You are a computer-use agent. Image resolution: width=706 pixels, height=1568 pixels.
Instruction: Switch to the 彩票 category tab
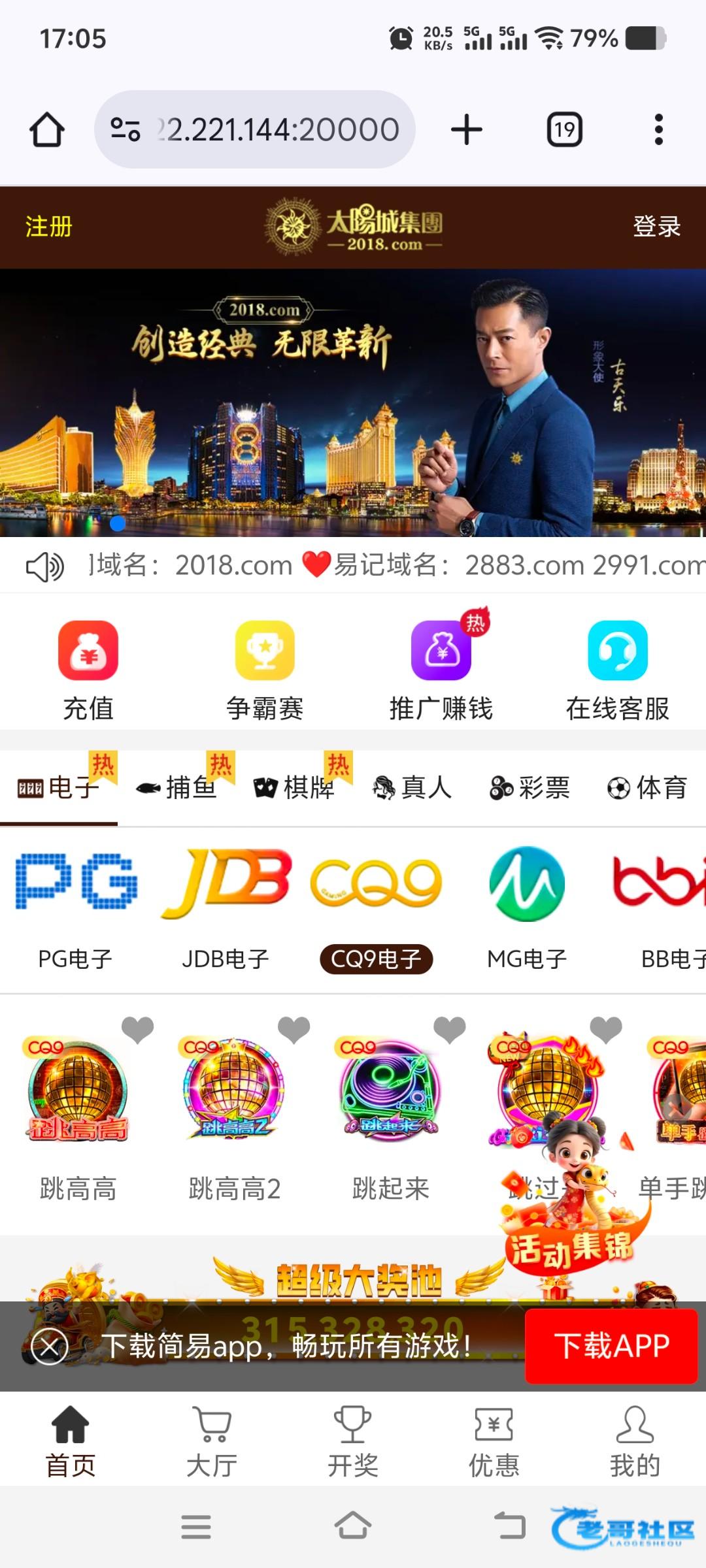529,788
